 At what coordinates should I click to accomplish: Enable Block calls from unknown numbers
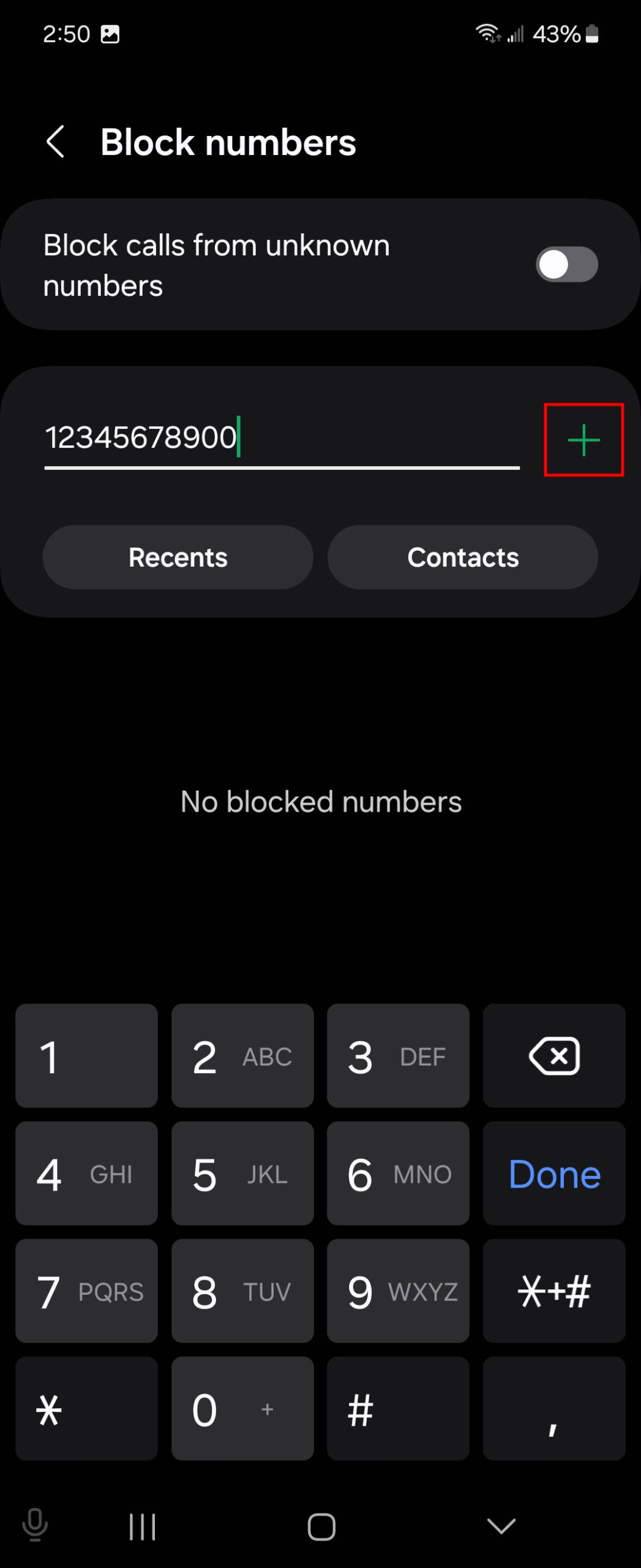click(x=566, y=265)
